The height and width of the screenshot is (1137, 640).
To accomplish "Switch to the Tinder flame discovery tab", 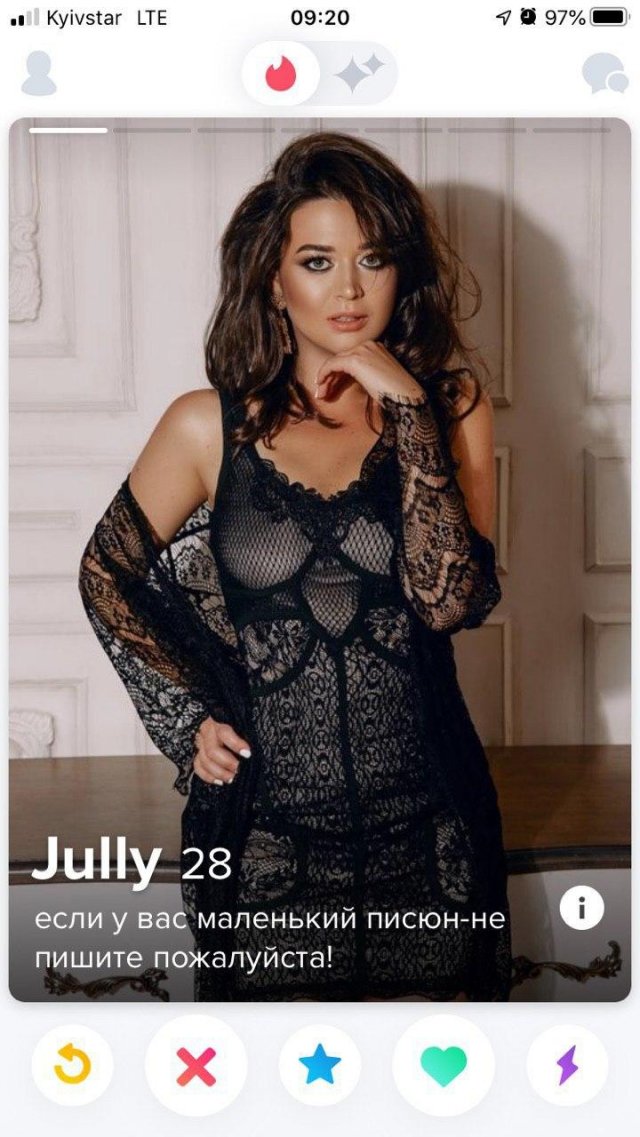I will (281, 73).
